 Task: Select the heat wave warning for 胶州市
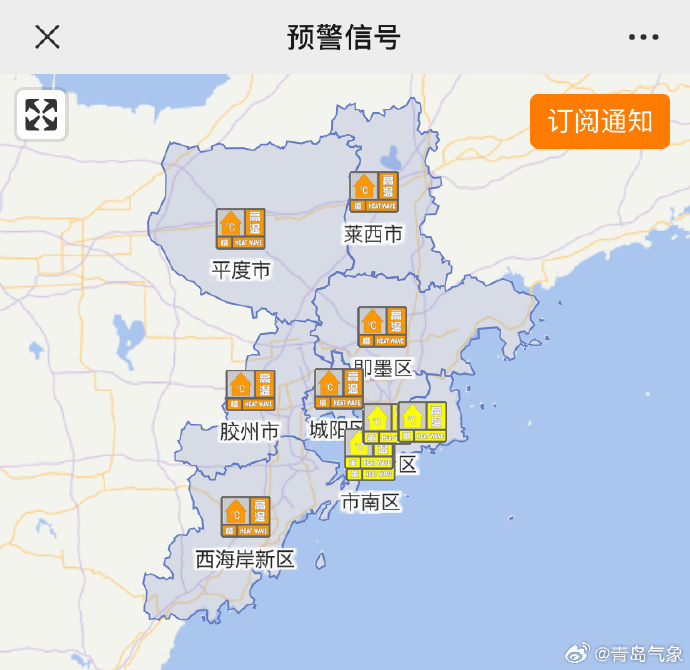pyautogui.click(x=250, y=390)
